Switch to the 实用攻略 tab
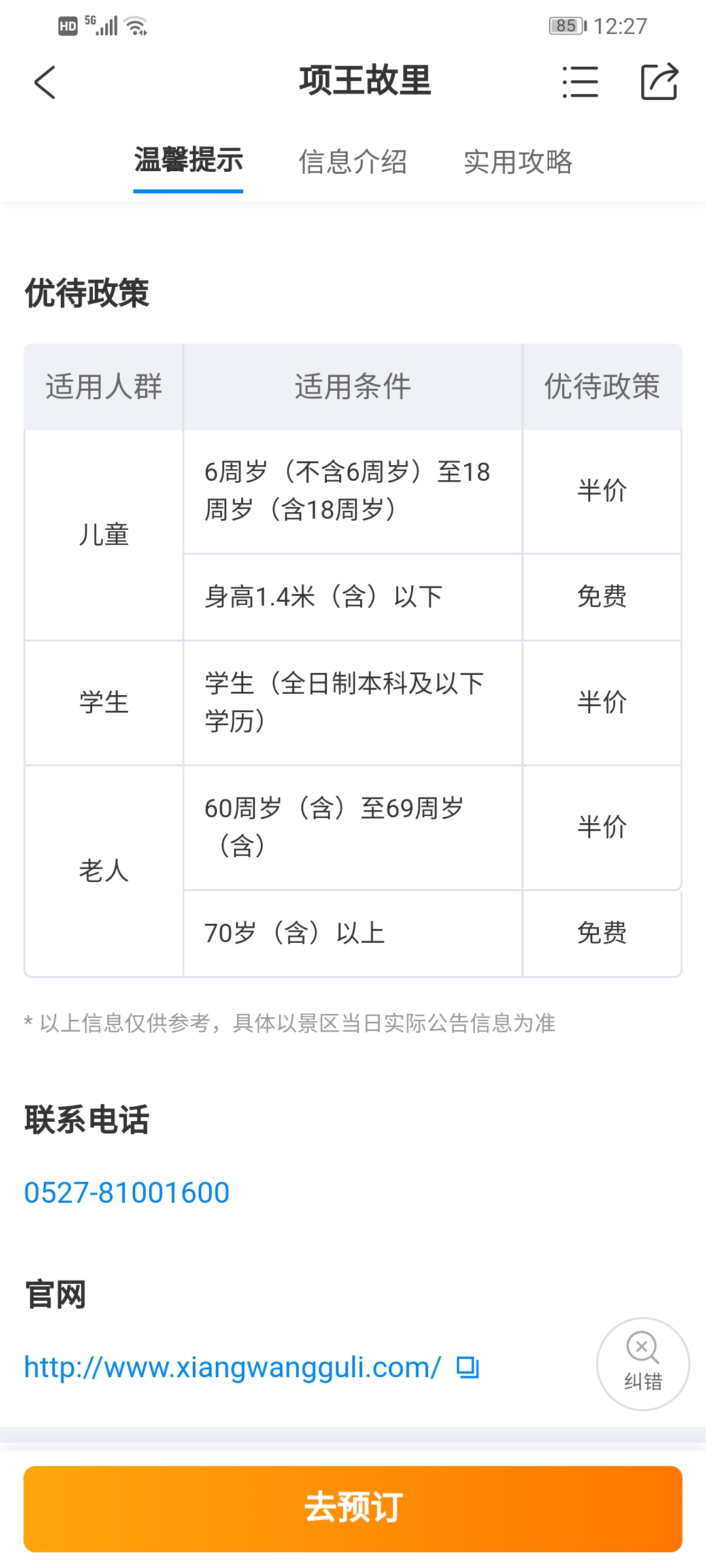The image size is (706, 1568). [x=518, y=162]
